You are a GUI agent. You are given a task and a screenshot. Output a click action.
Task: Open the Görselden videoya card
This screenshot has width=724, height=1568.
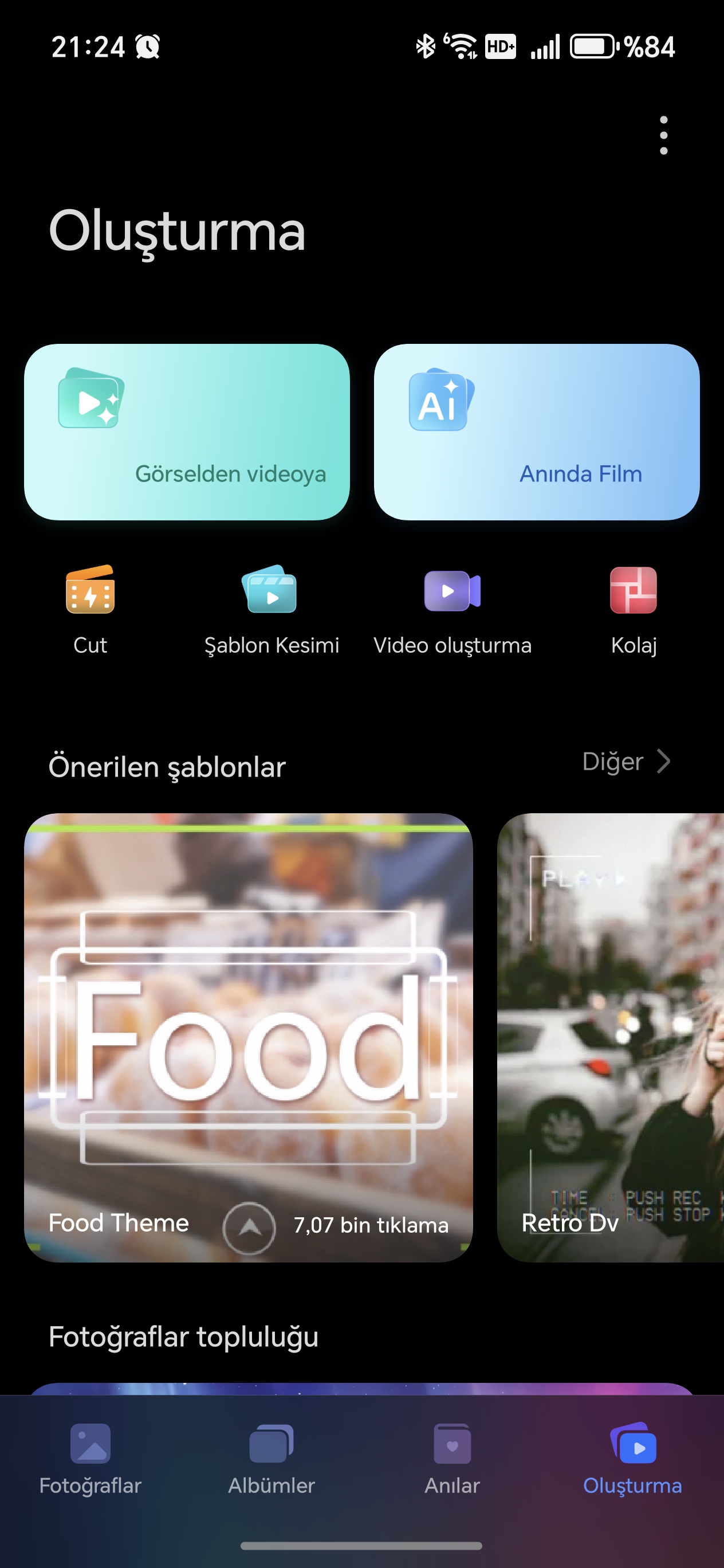(x=187, y=432)
